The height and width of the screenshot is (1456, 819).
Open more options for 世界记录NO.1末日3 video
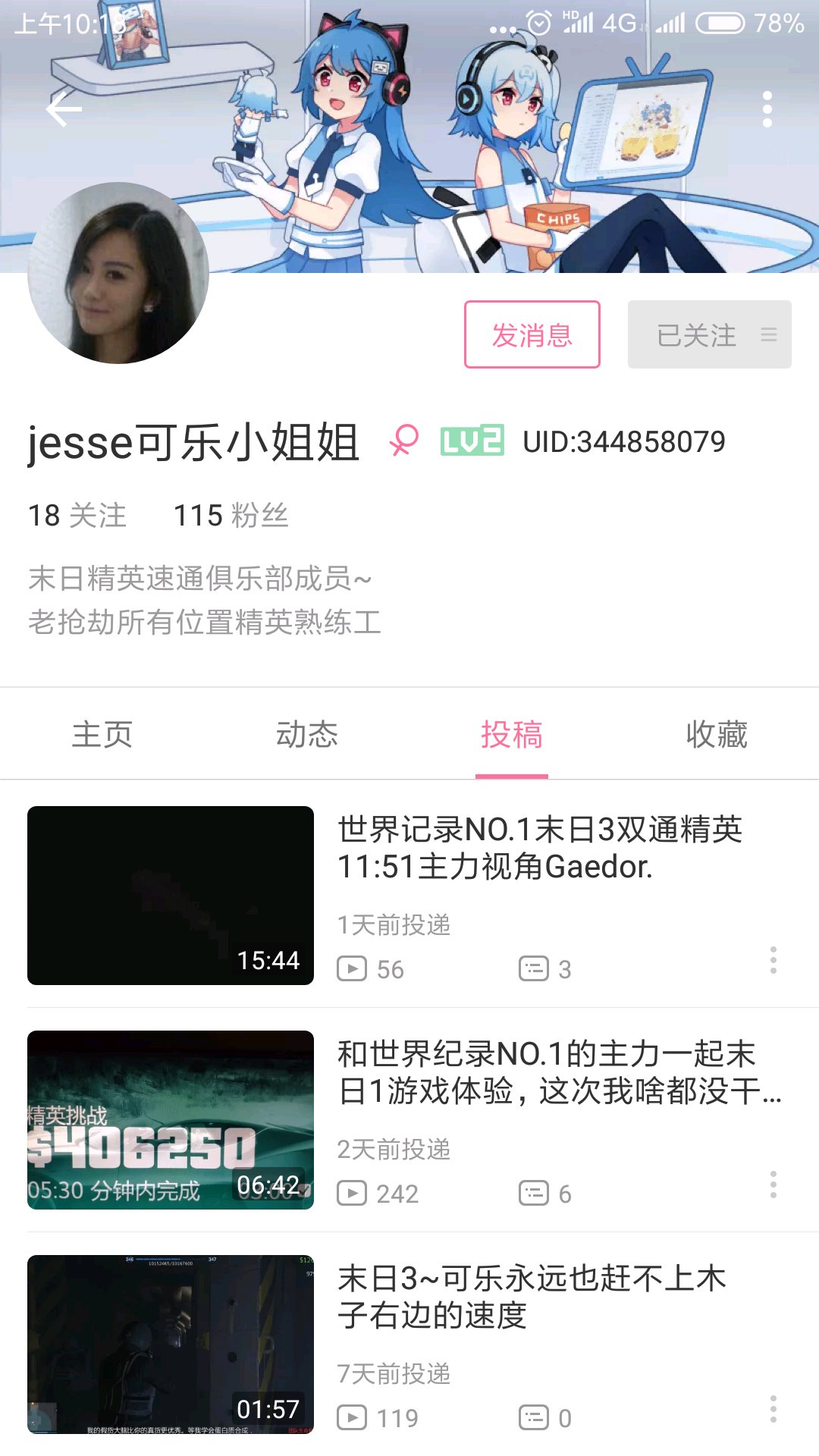pos(773,960)
